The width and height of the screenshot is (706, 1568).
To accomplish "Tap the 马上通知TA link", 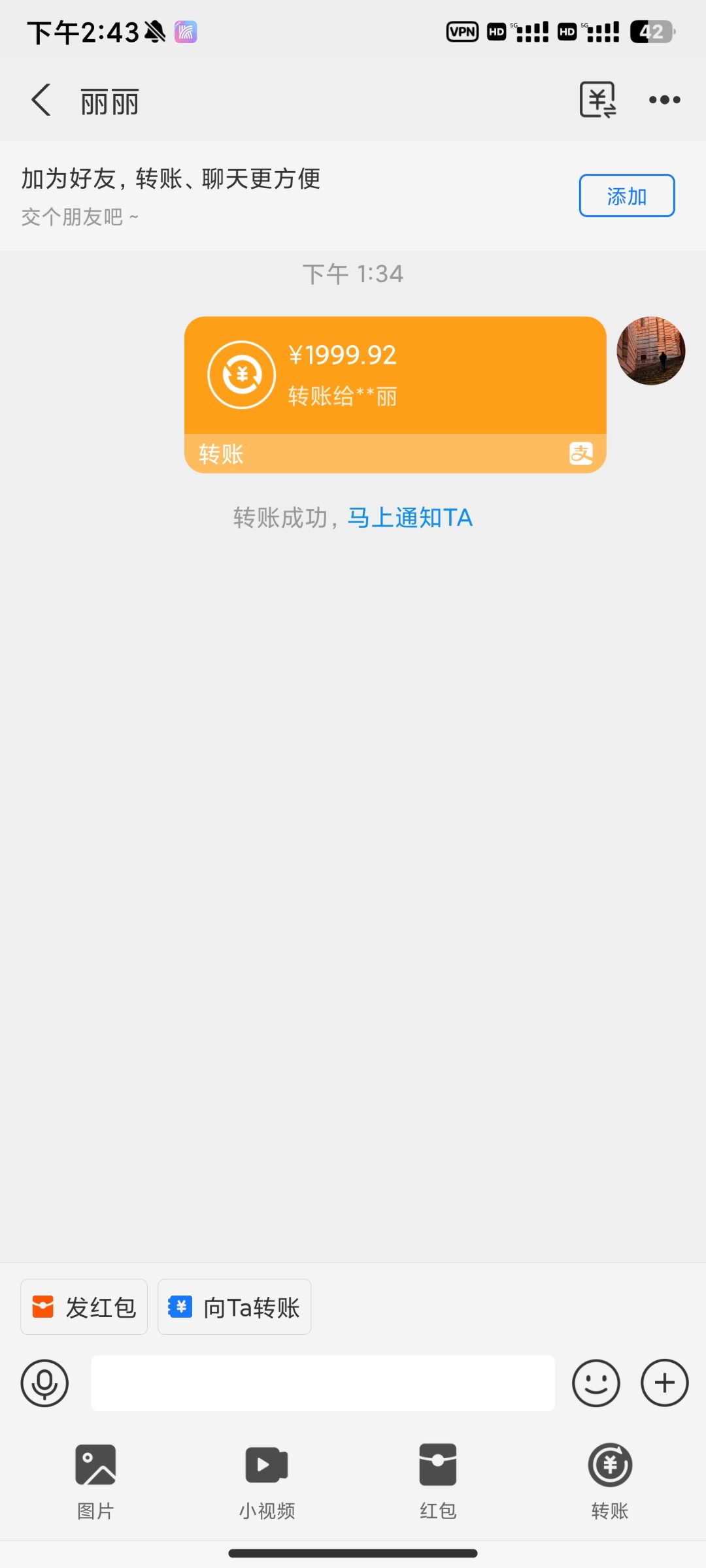I will click(x=410, y=517).
